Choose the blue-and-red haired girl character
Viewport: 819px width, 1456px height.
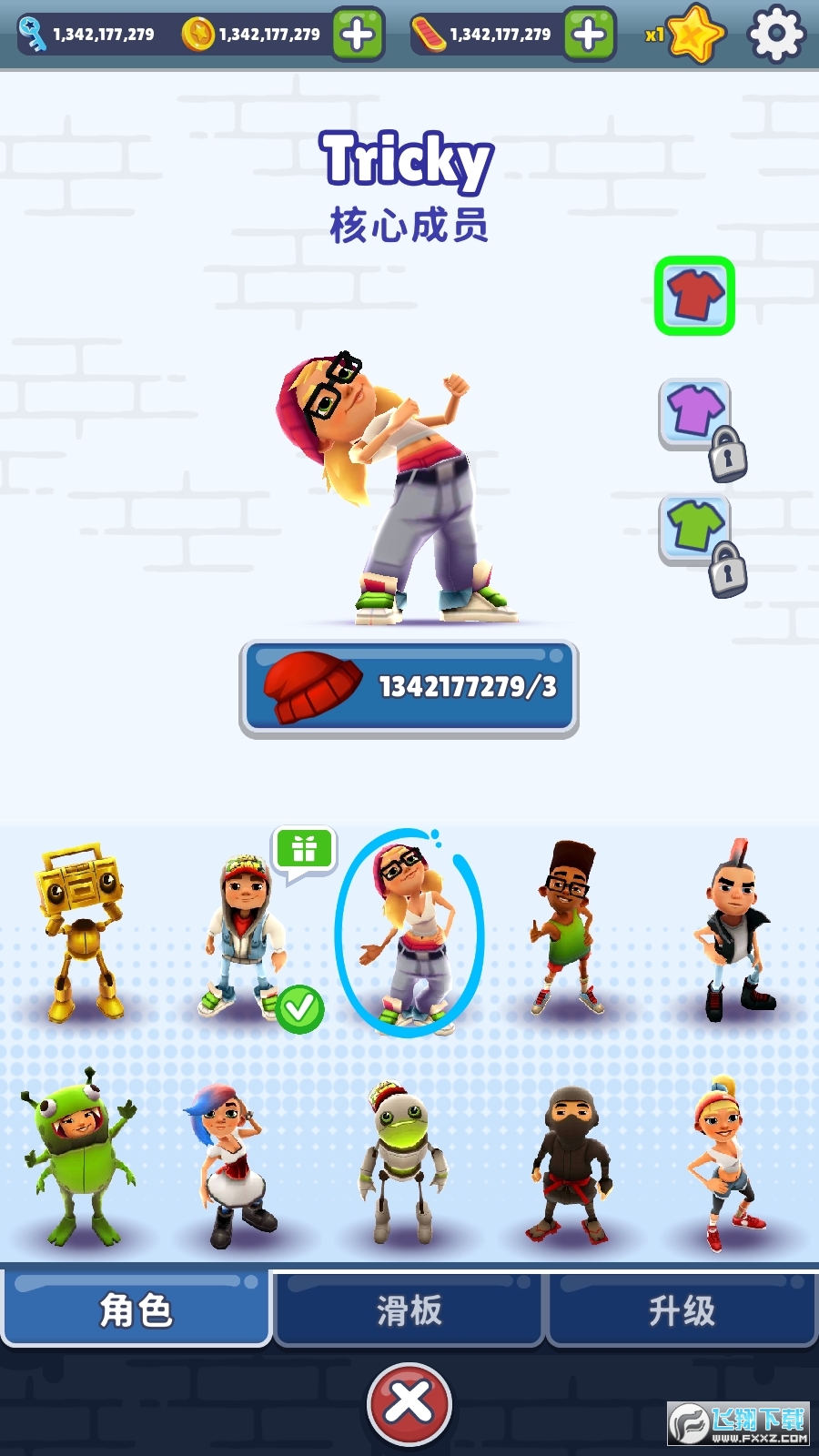(231, 1162)
